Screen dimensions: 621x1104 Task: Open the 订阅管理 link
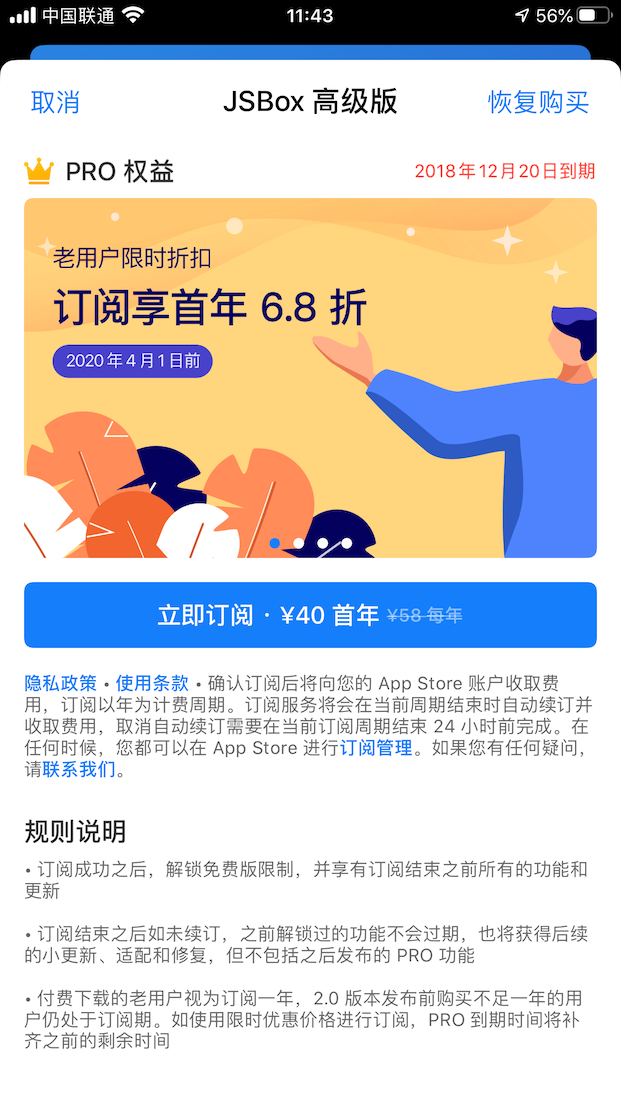pos(376,747)
